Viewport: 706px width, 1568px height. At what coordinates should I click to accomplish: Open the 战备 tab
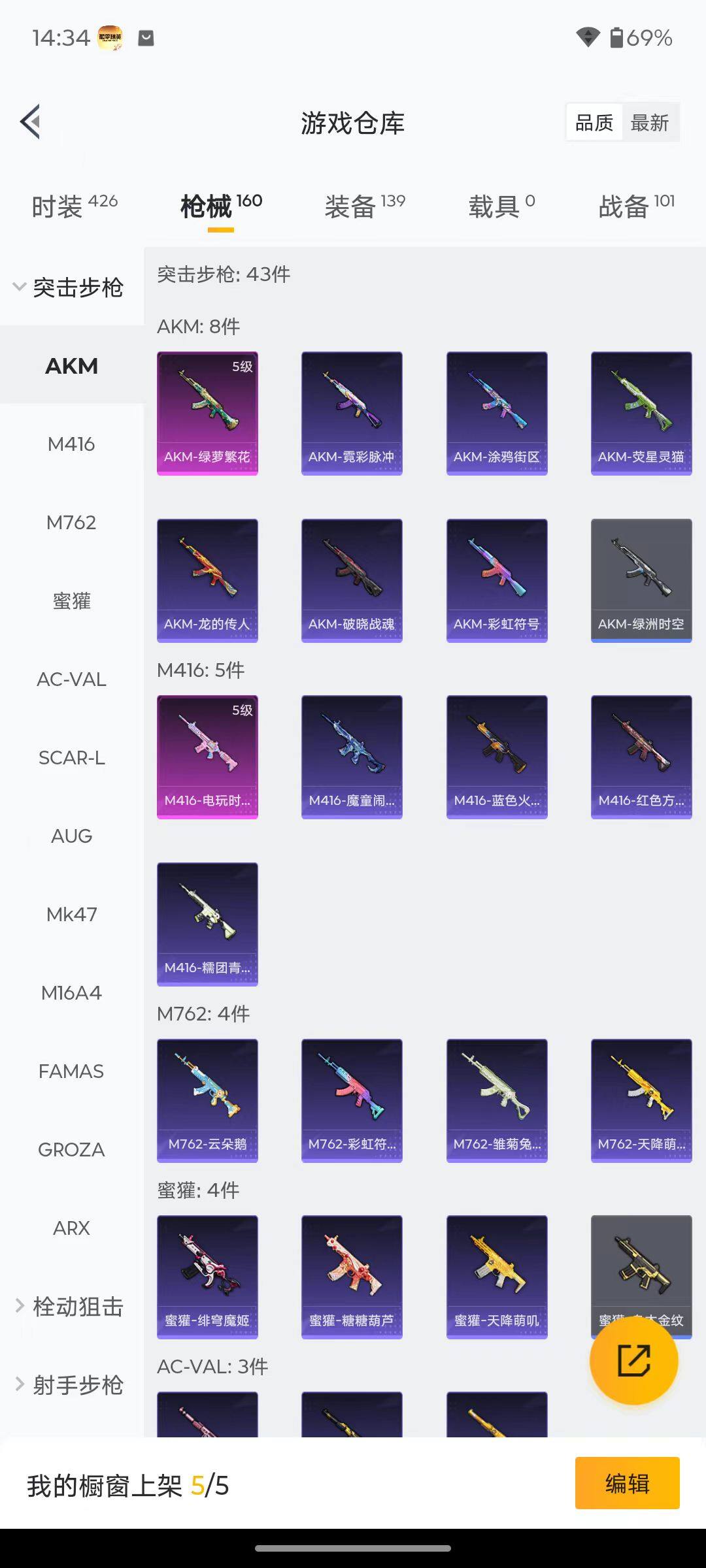[x=636, y=206]
